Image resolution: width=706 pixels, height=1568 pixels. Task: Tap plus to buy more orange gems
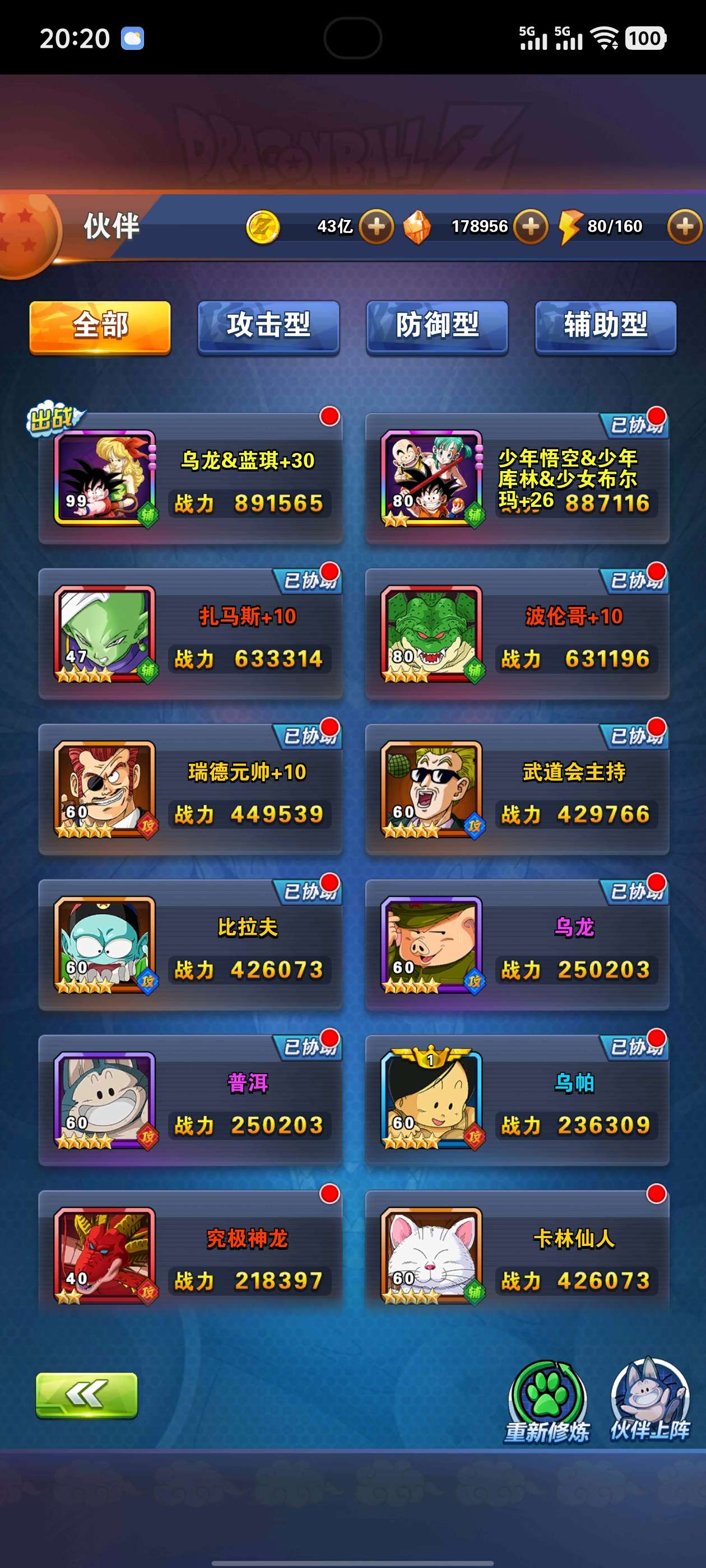pos(530,226)
